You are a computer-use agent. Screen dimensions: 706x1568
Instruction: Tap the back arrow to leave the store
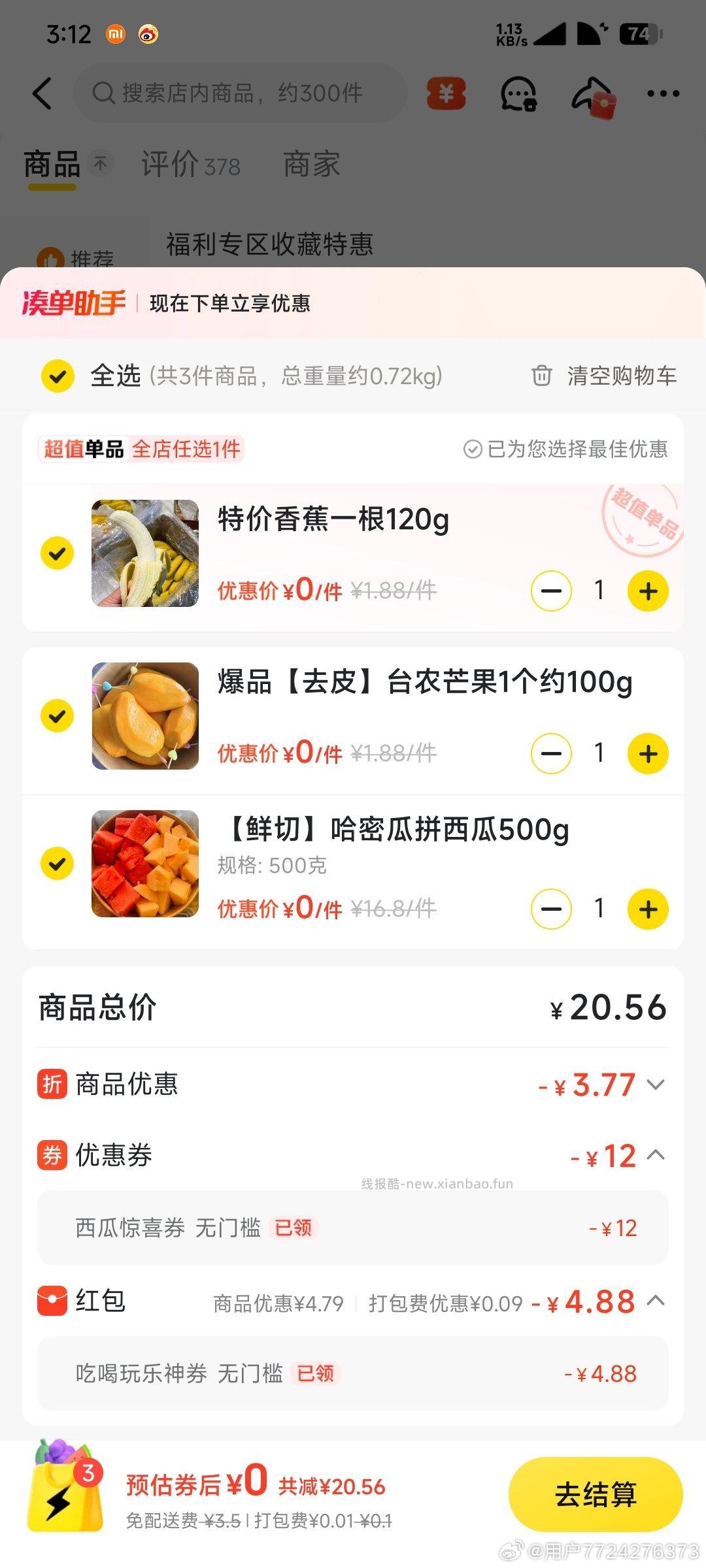pos(43,93)
